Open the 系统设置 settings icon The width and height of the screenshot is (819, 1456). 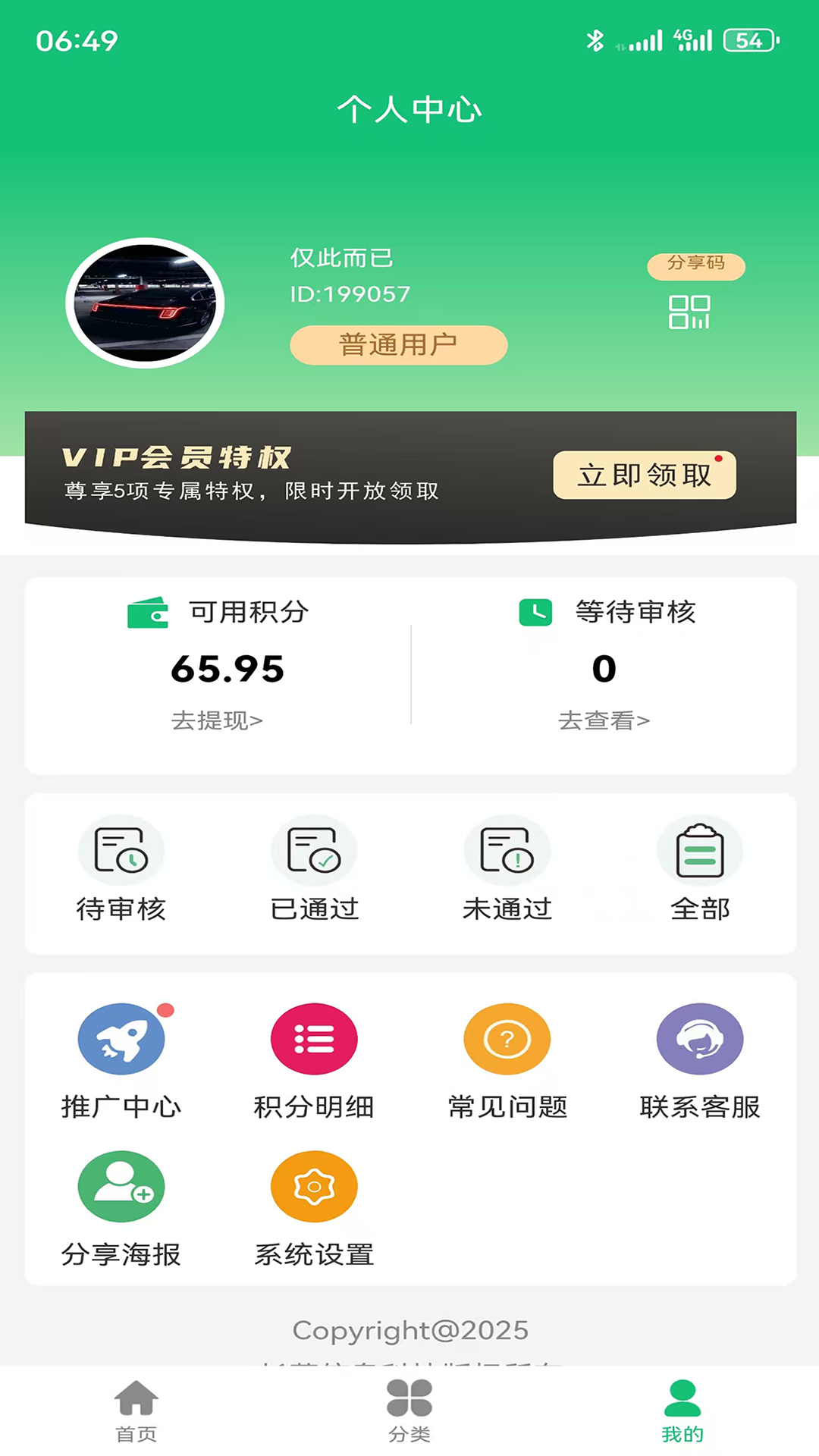pos(314,1185)
